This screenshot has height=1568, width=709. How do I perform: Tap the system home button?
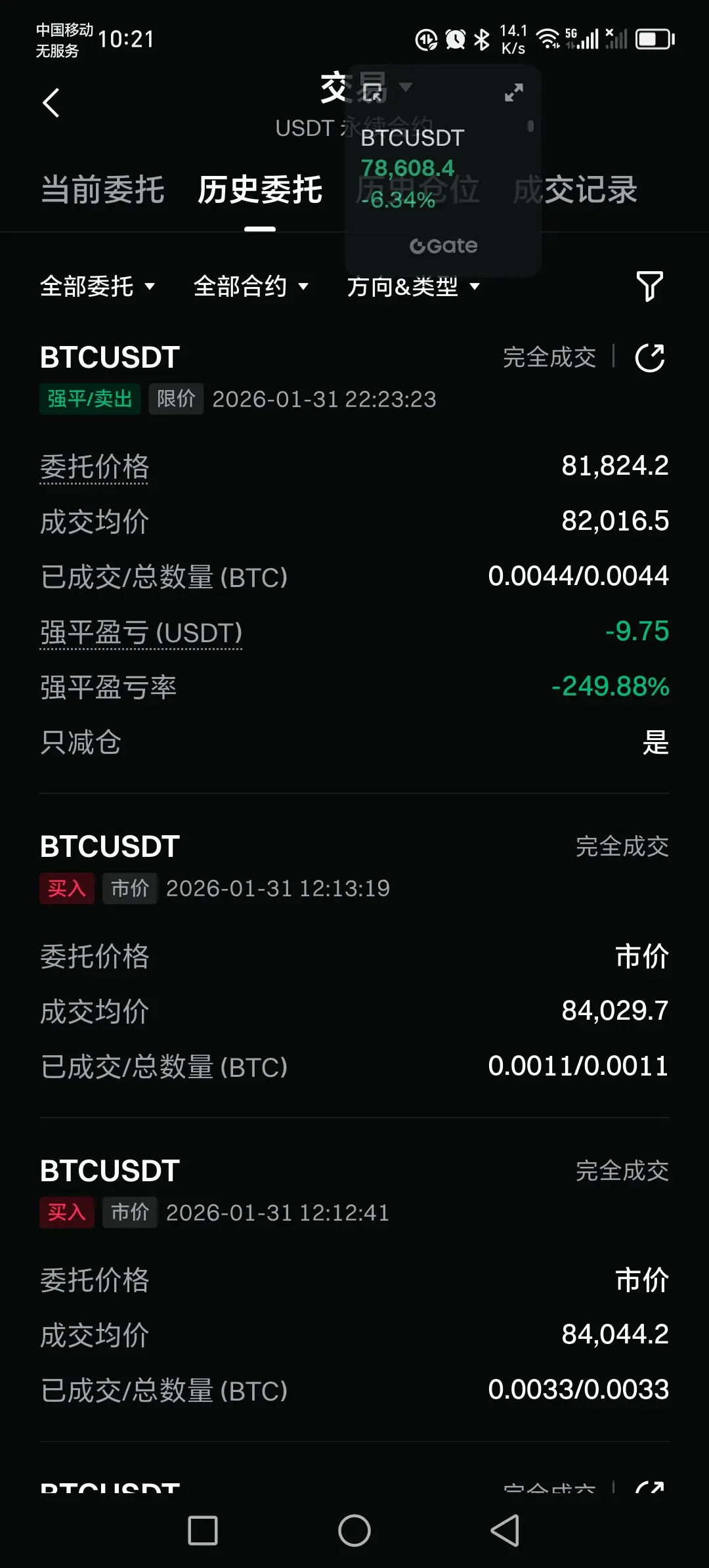click(354, 1531)
